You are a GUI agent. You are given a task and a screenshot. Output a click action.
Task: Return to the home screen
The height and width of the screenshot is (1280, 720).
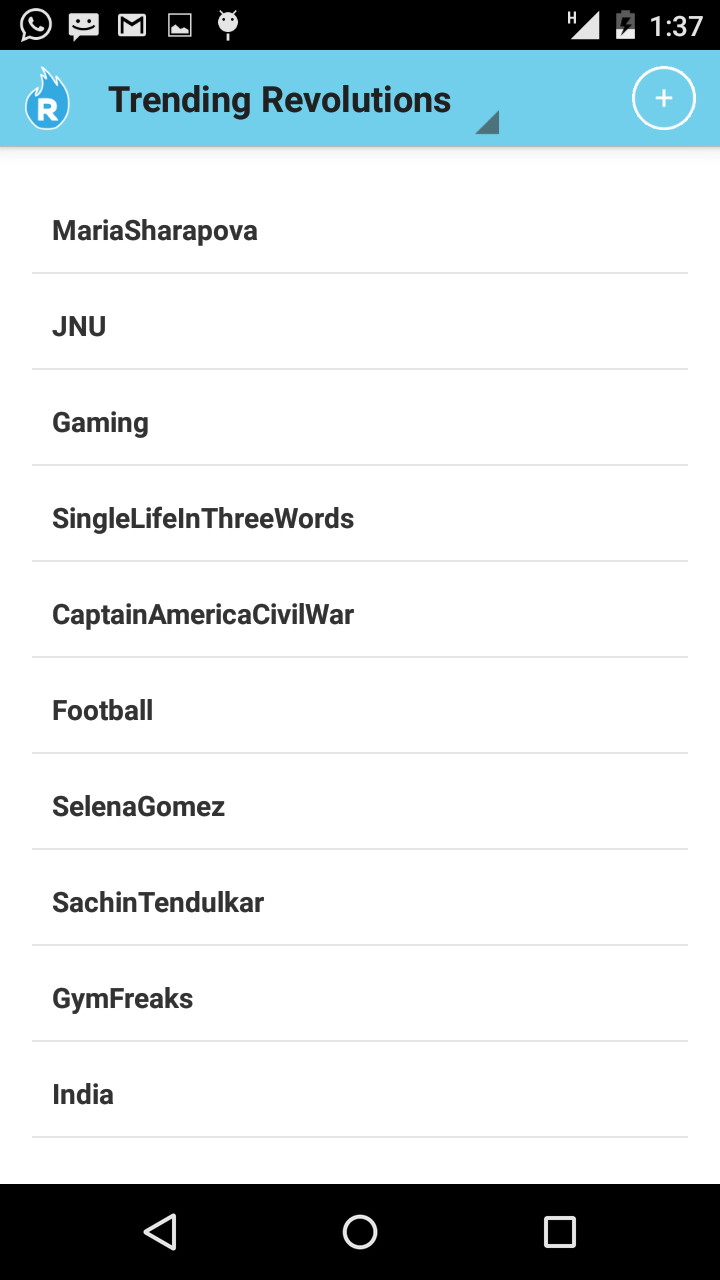click(360, 1232)
